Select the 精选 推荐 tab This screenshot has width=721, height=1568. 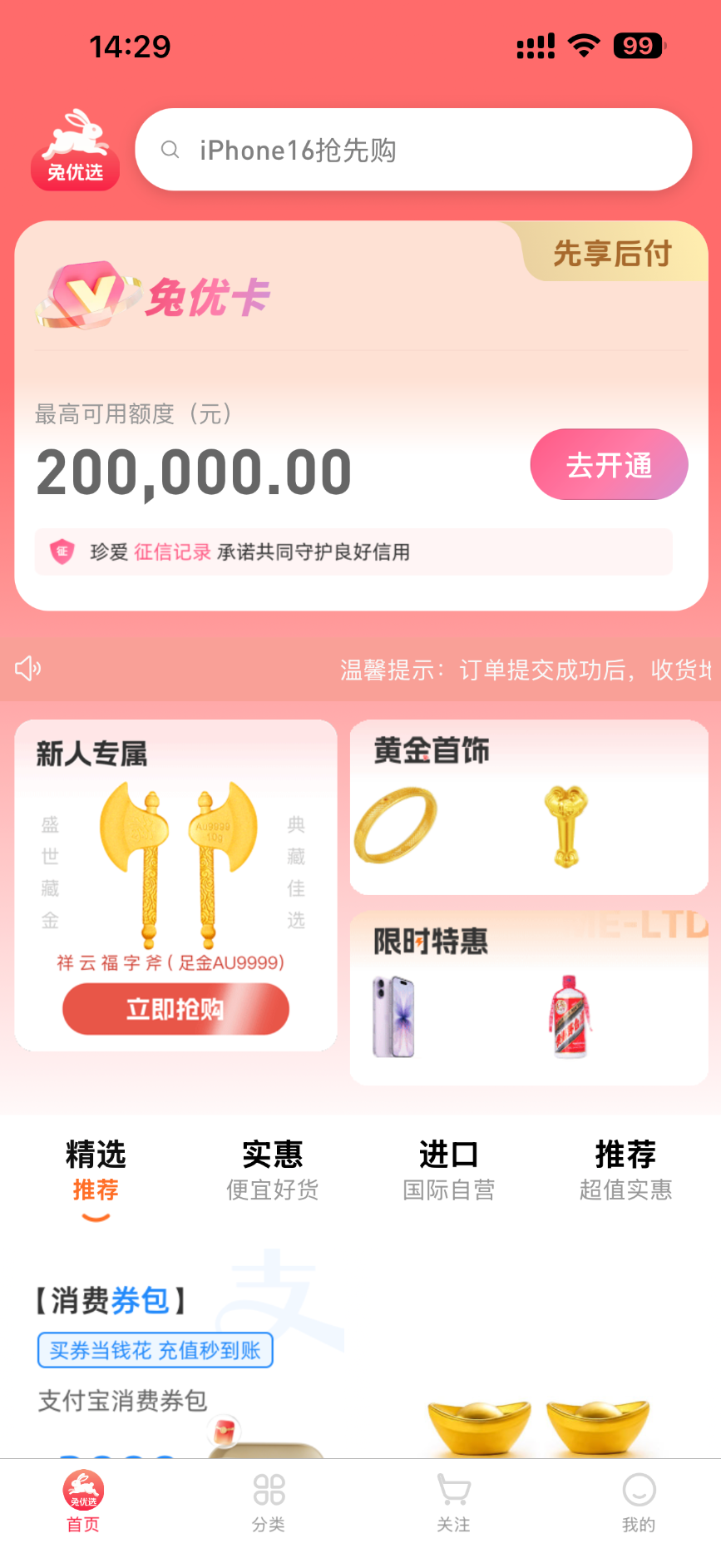[96, 1170]
